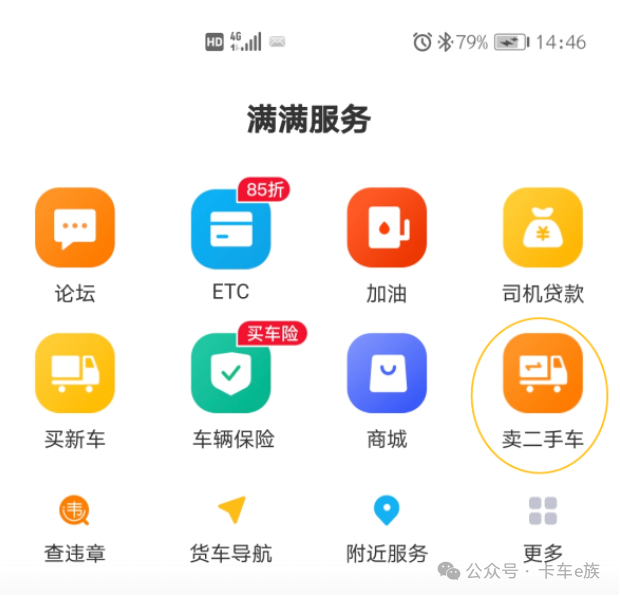Image resolution: width=620 pixels, height=596 pixels.
Task: Go to the 商城 mall
Action: 387,373
